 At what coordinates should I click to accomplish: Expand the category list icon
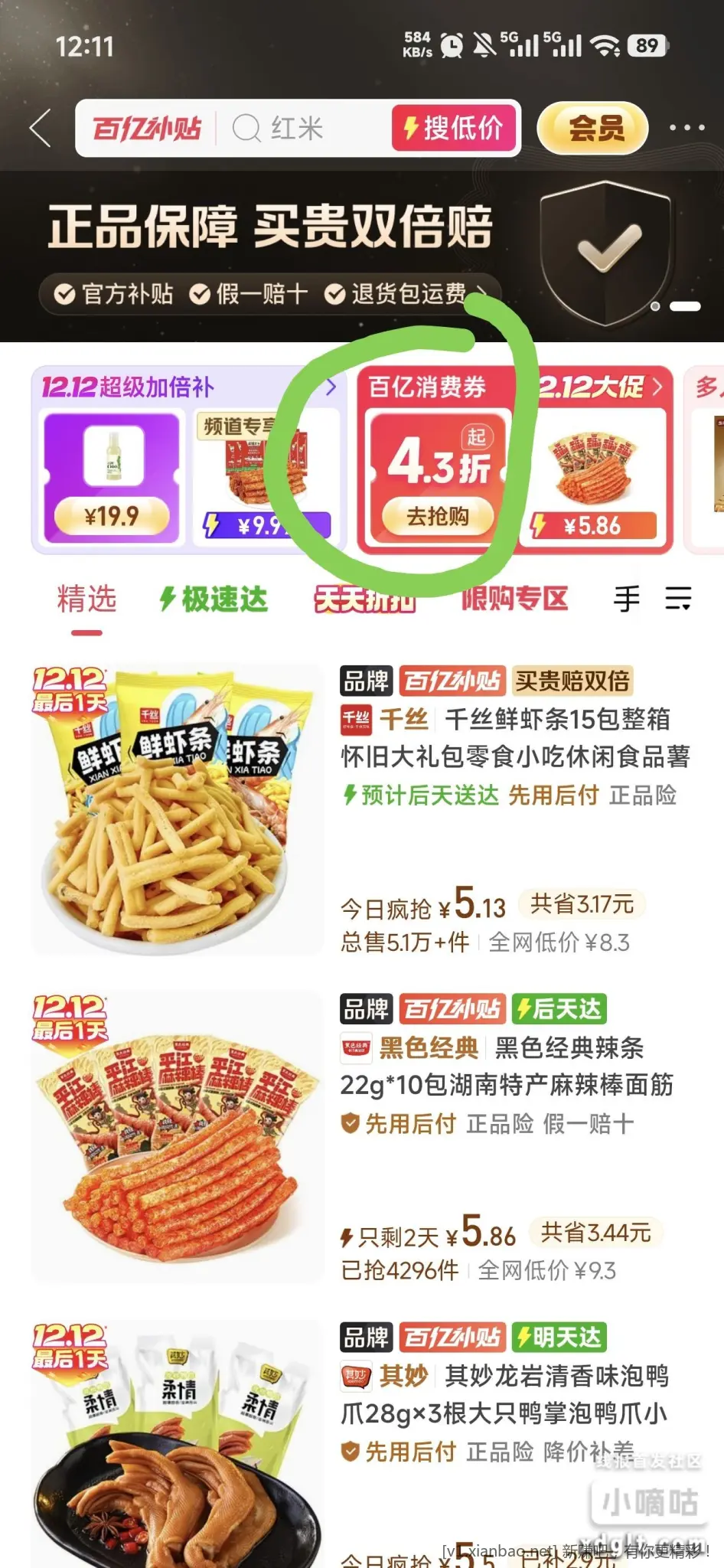tap(678, 599)
